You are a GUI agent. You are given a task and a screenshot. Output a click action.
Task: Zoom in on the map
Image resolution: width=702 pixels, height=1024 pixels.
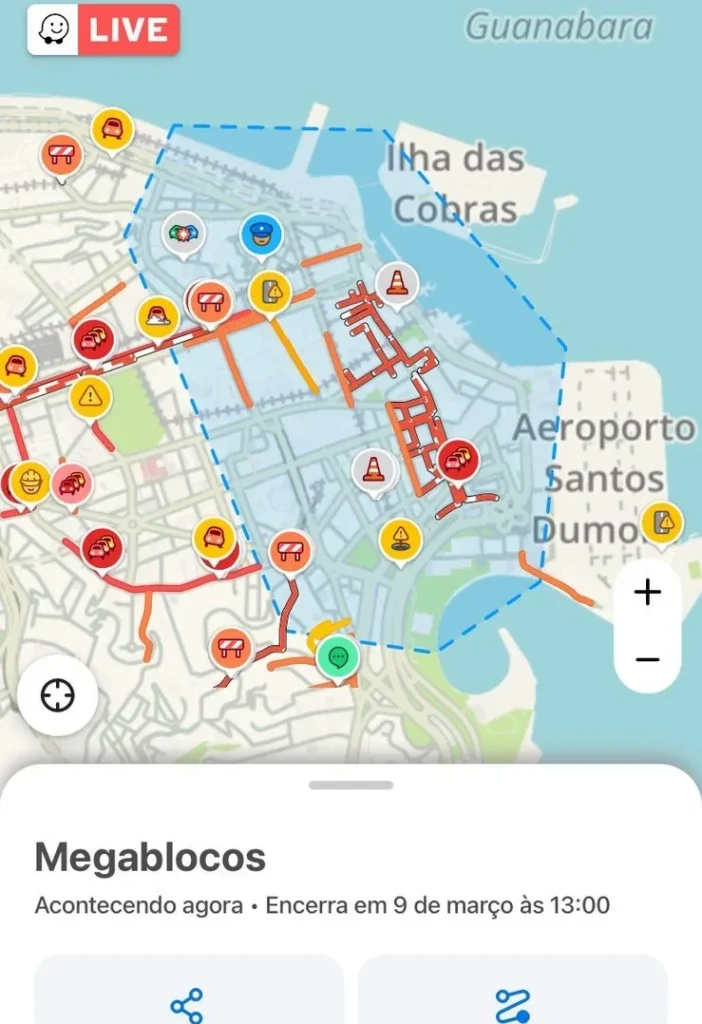tap(648, 593)
